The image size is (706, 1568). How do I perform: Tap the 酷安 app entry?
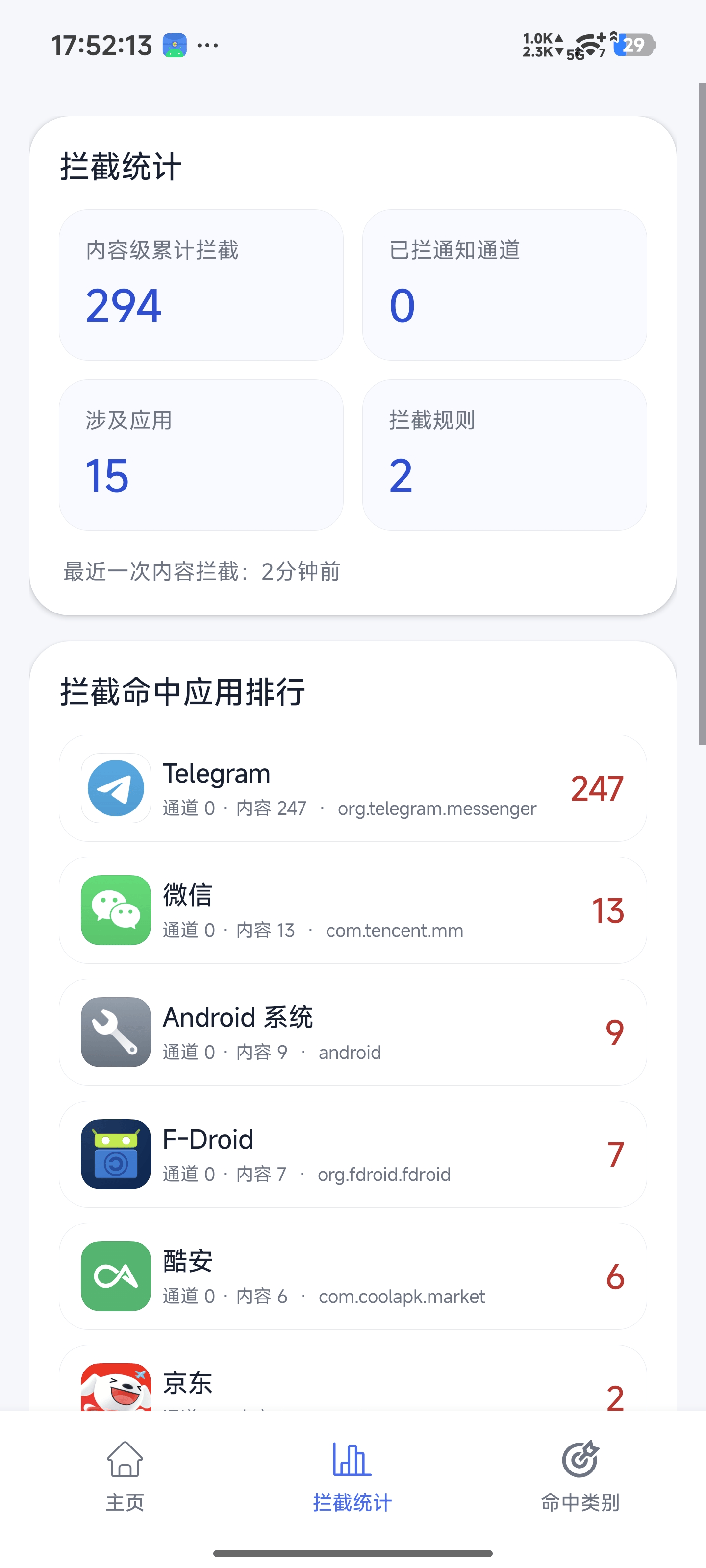pyautogui.click(x=353, y=1276)
